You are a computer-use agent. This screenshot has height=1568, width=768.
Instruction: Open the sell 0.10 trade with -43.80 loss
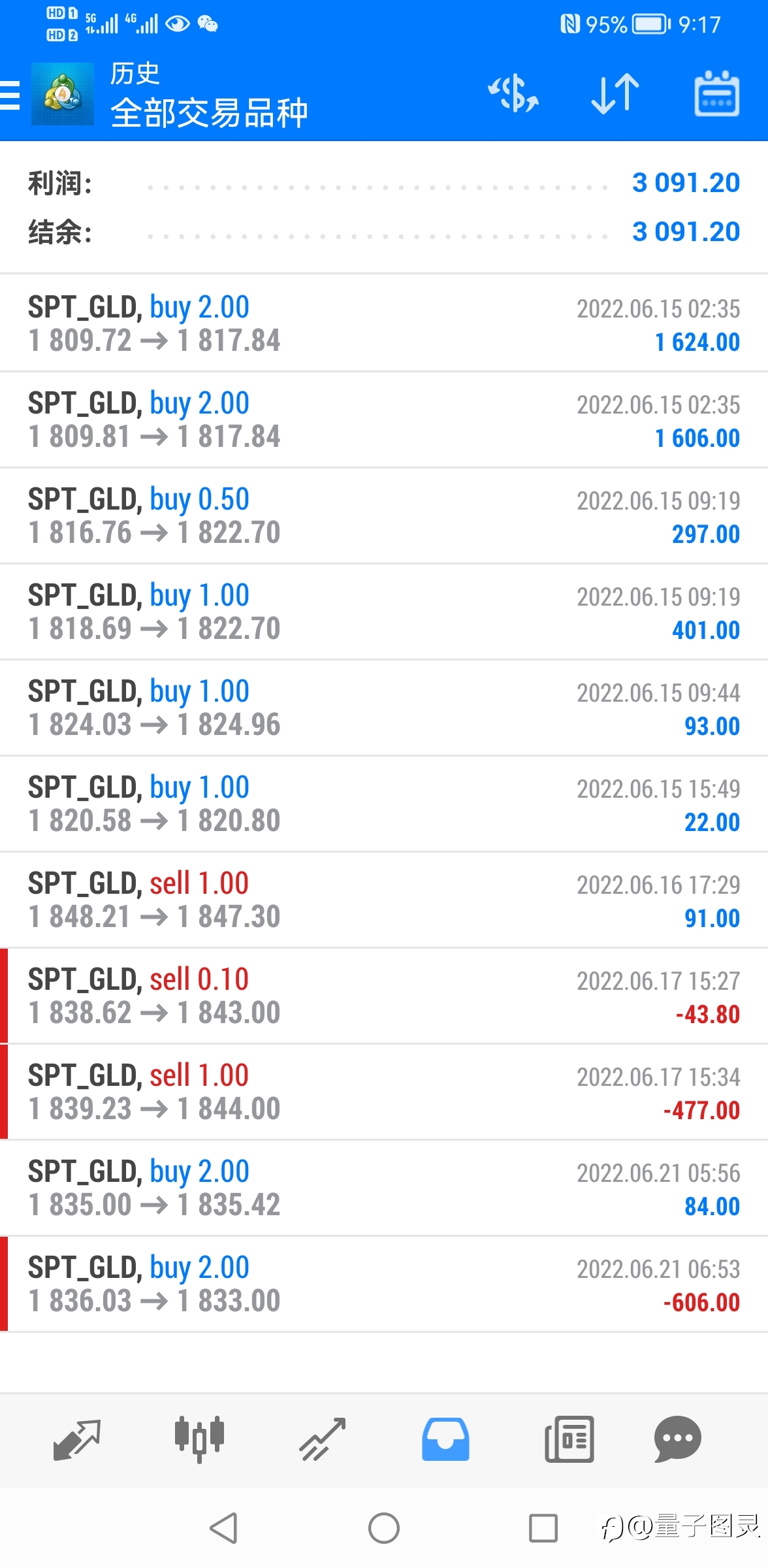pos(384,996)
